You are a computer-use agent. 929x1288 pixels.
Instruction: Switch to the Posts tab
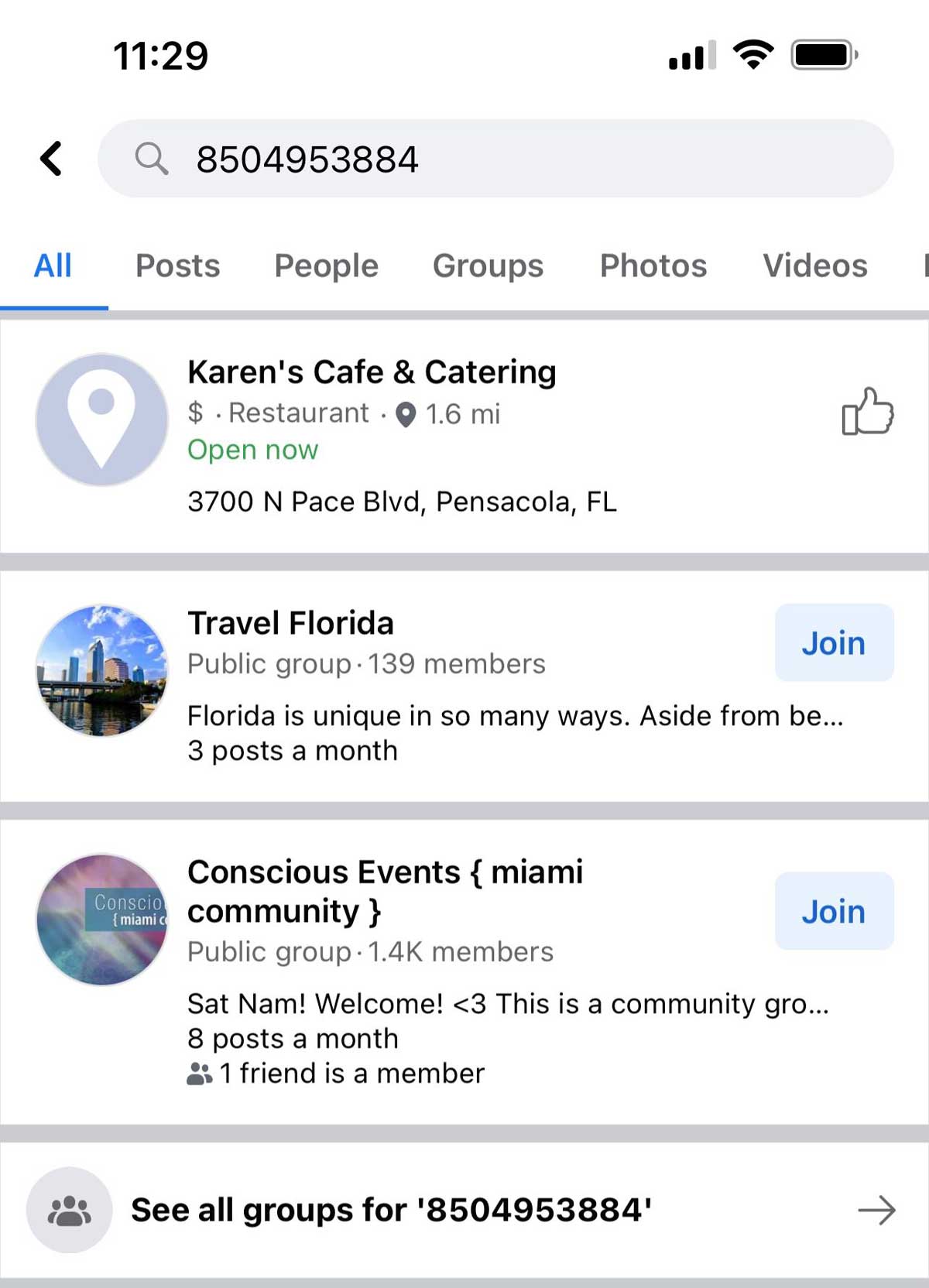tap(177, 265)
